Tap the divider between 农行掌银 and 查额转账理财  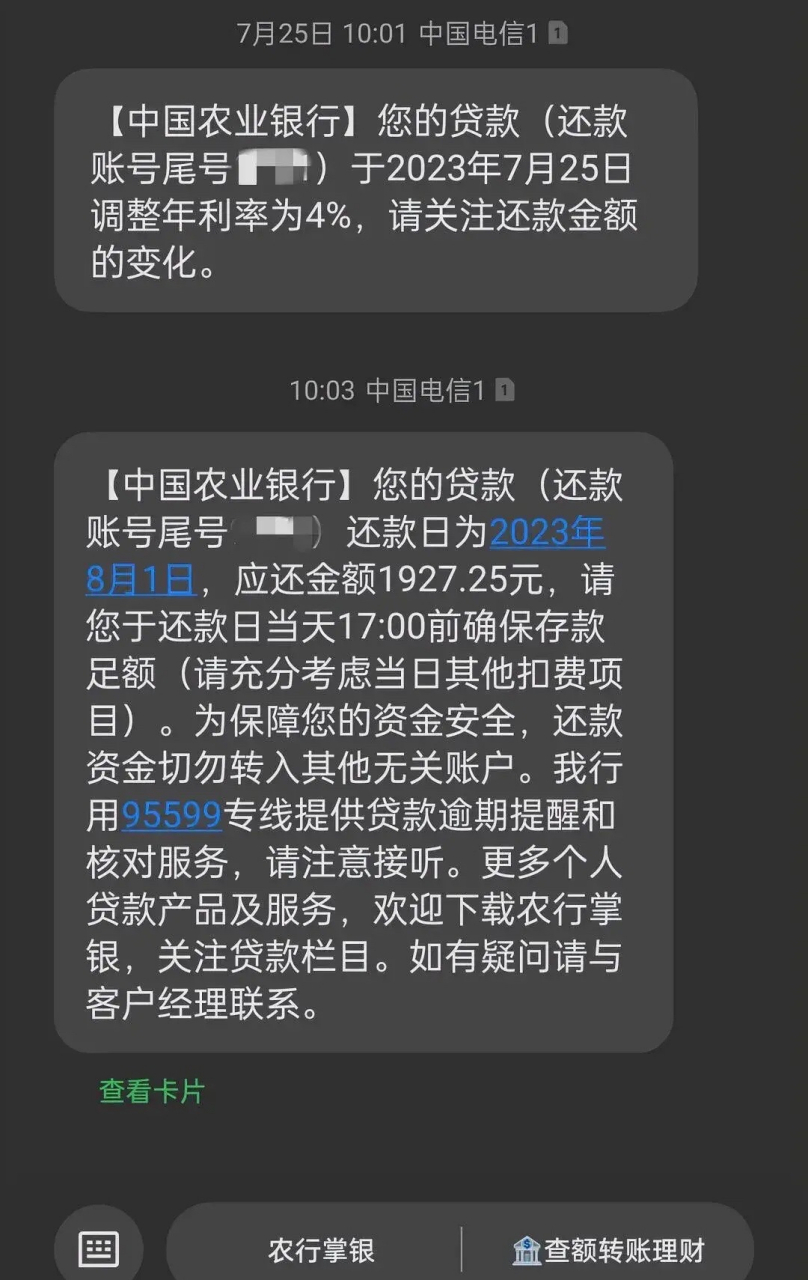pos(462,1248)
